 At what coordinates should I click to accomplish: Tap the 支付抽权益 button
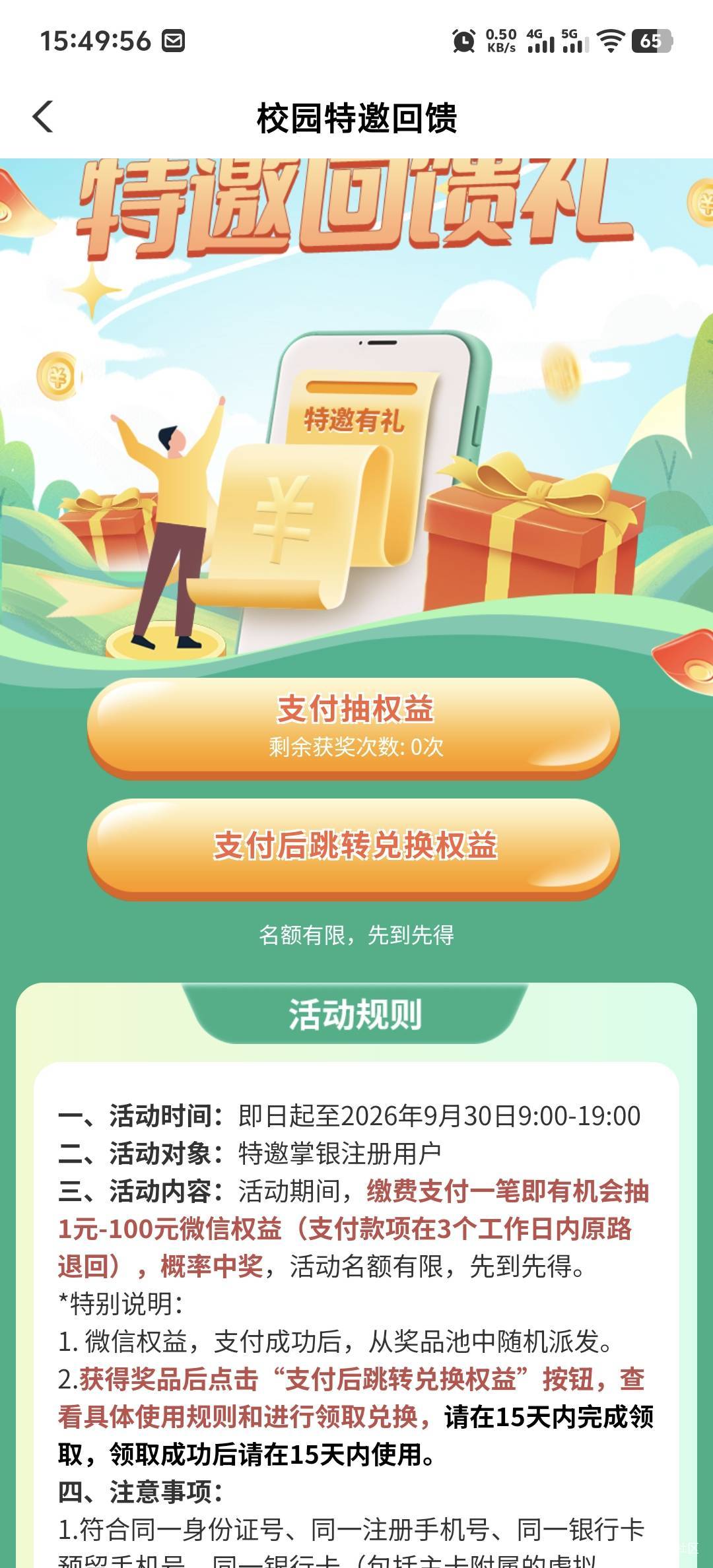[354, 728]
